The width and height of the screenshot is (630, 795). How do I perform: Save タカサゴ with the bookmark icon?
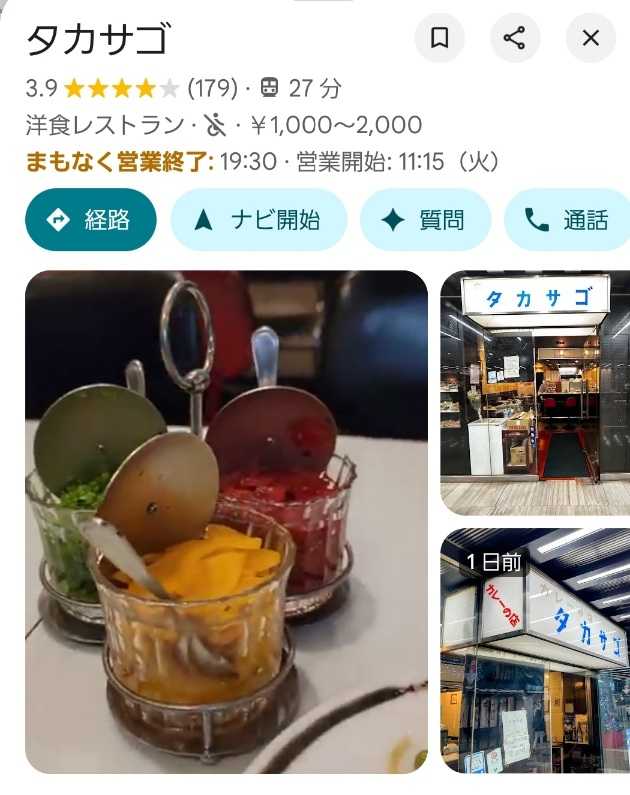(x=439, y=39)
